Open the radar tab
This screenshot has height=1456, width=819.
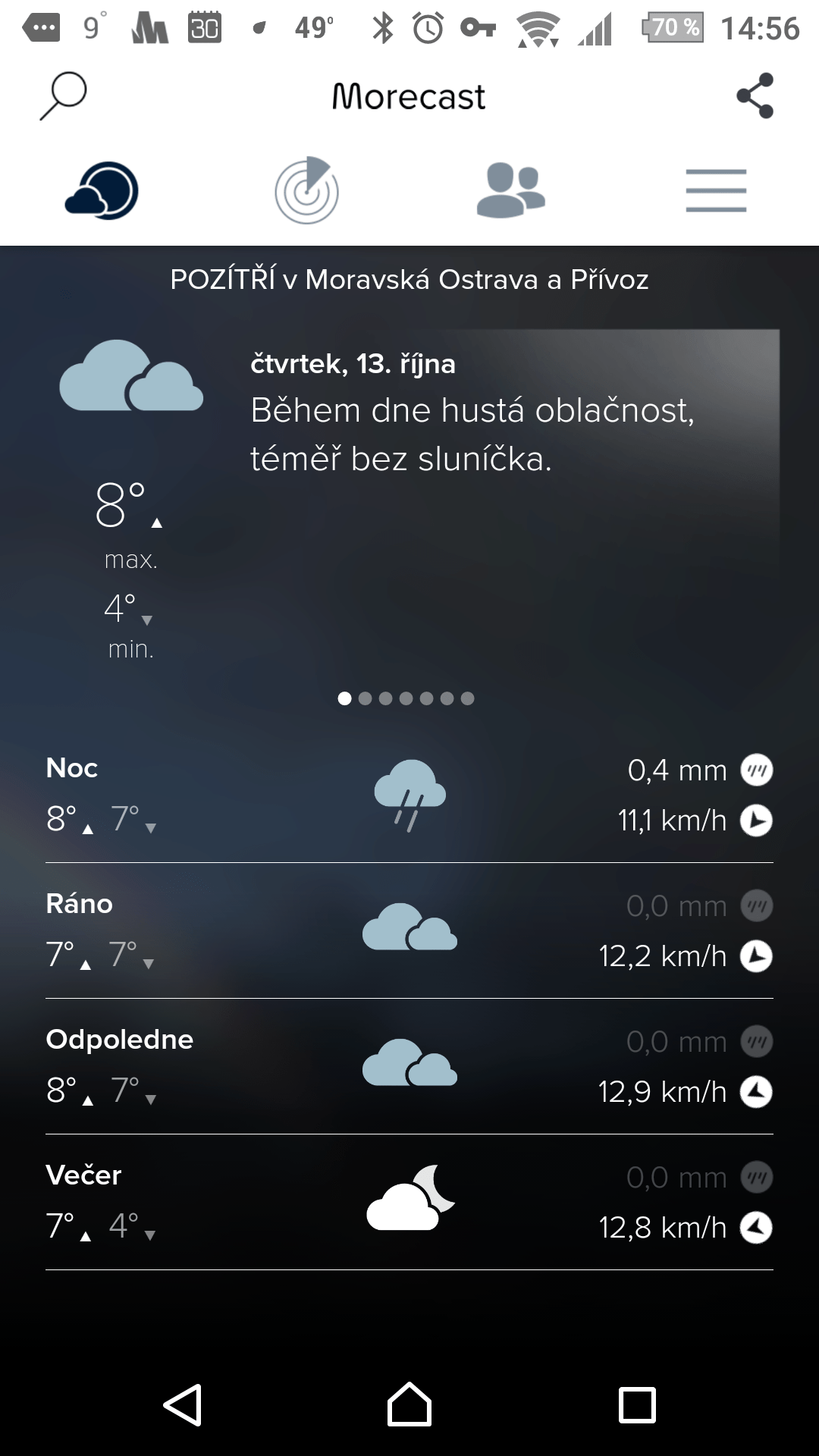[306, 190]
